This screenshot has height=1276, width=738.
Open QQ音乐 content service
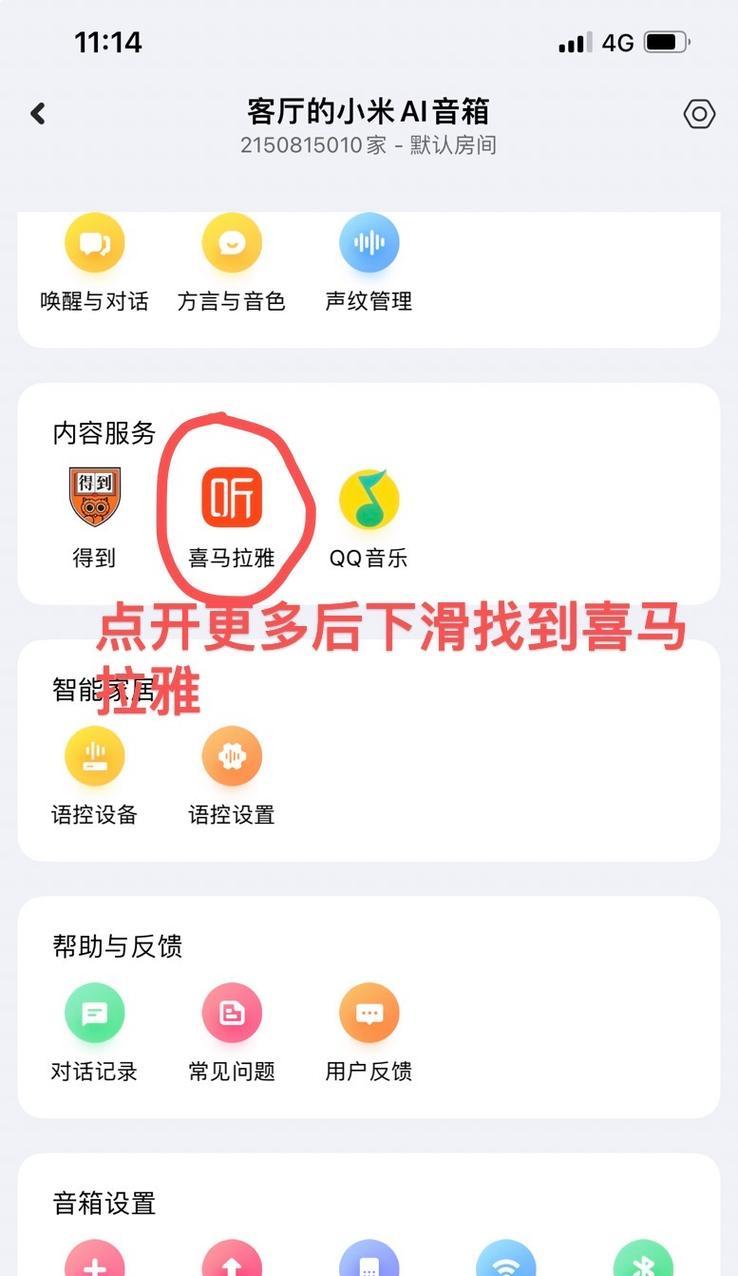coord(369,497)
